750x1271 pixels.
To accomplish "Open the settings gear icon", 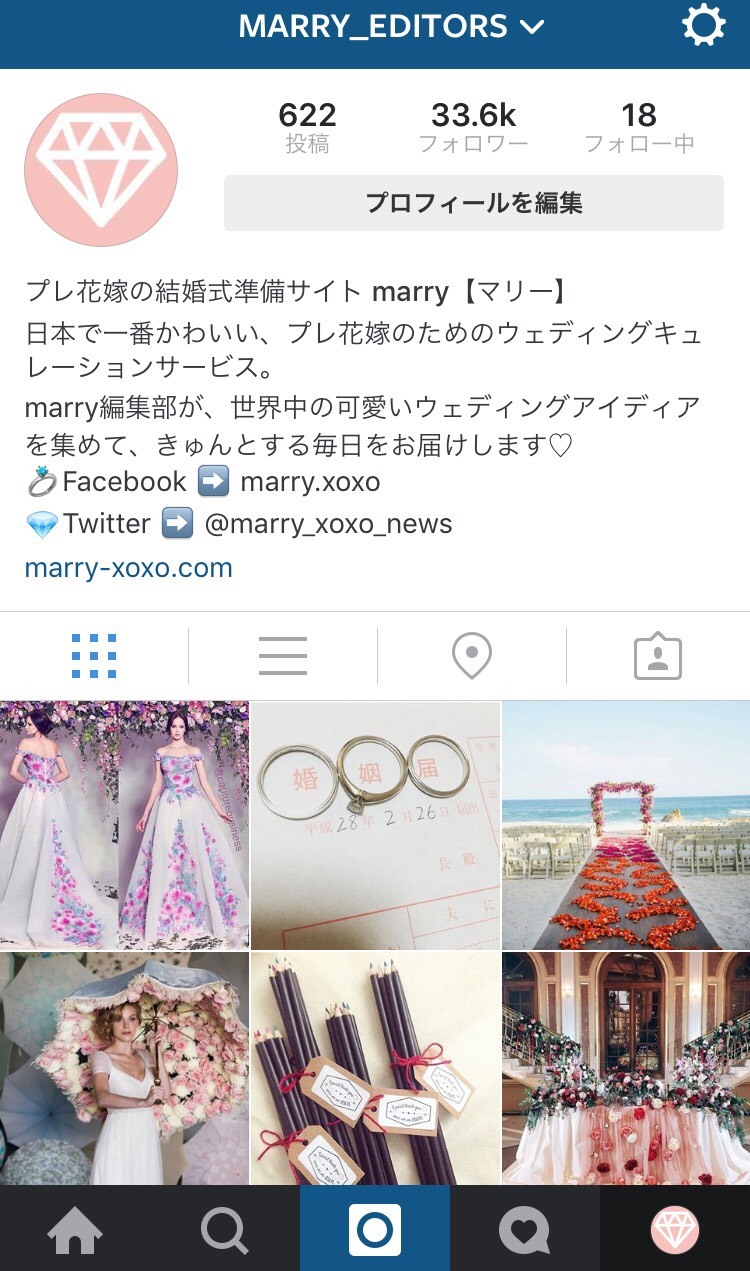I will (x=703, y=27).
